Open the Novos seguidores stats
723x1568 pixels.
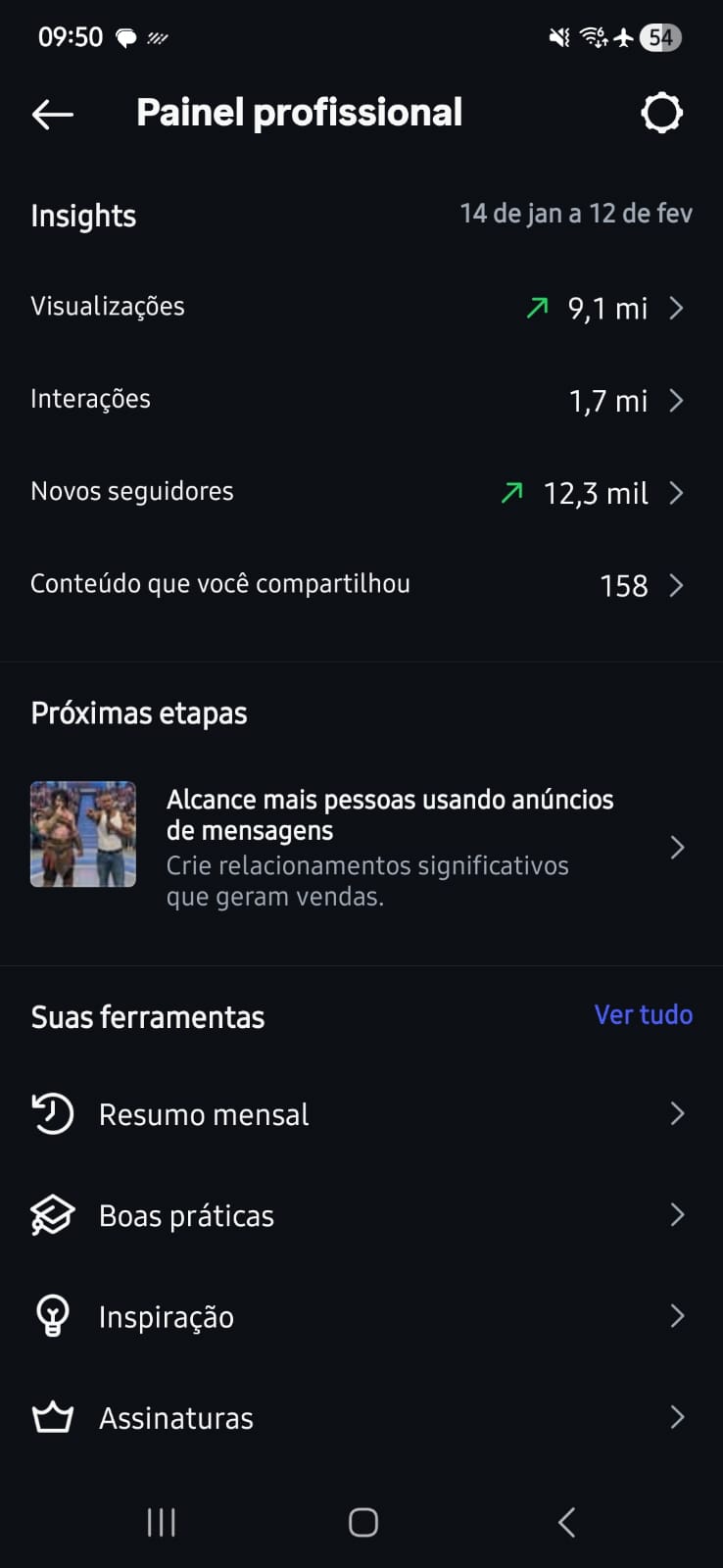[361, 492]
